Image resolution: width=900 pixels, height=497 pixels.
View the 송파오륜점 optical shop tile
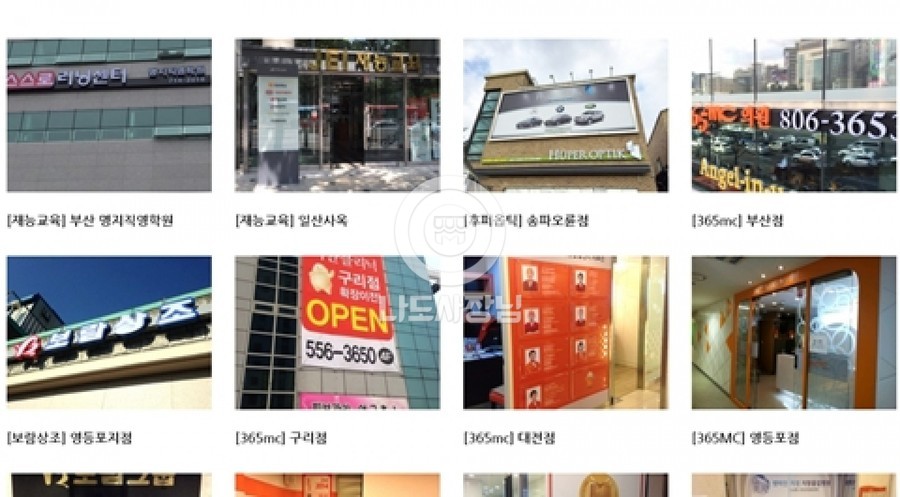(x=565, y=115)
